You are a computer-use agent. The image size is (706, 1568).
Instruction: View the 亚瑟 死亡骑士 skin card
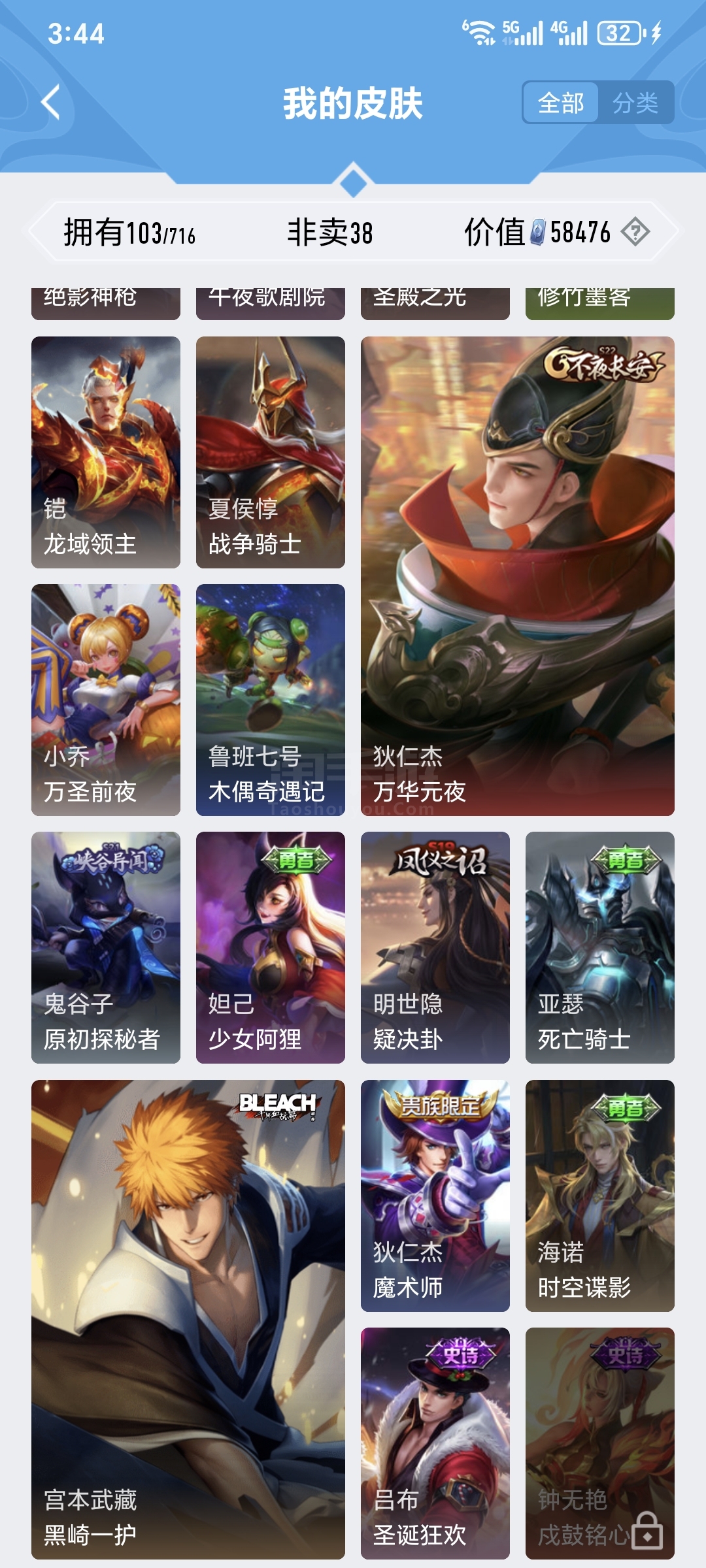[x=600, y=947]
